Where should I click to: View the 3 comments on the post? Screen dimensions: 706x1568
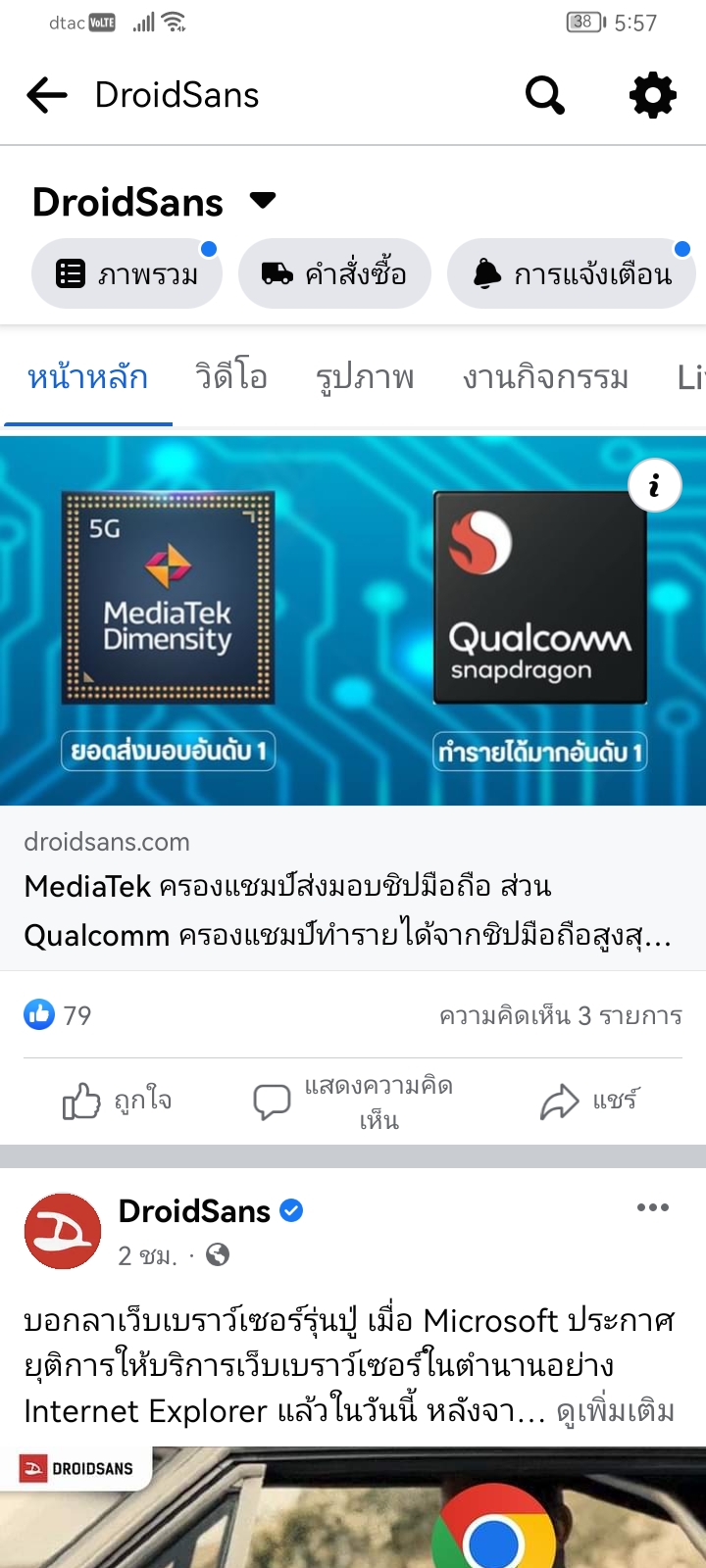tap(560, 1015)
